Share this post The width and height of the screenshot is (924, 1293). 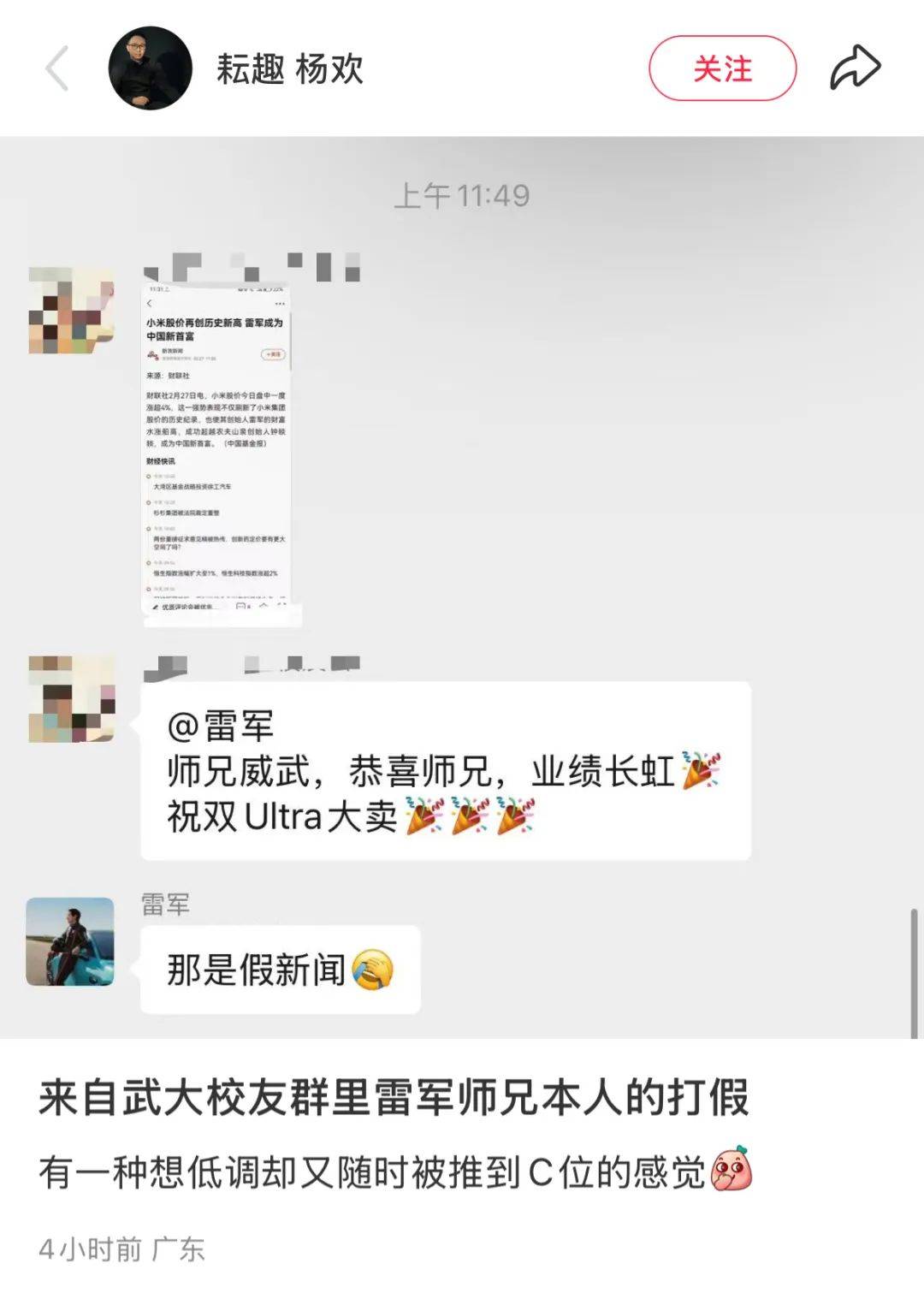click(x=855, y=68)
